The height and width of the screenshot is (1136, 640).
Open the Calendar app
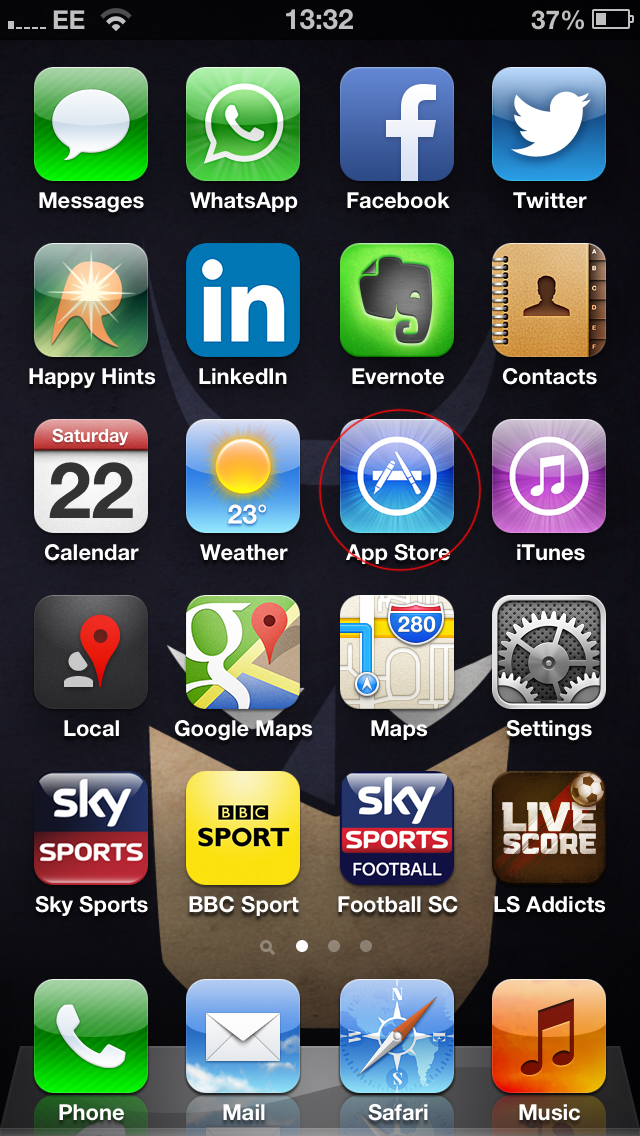pos(91,476)
